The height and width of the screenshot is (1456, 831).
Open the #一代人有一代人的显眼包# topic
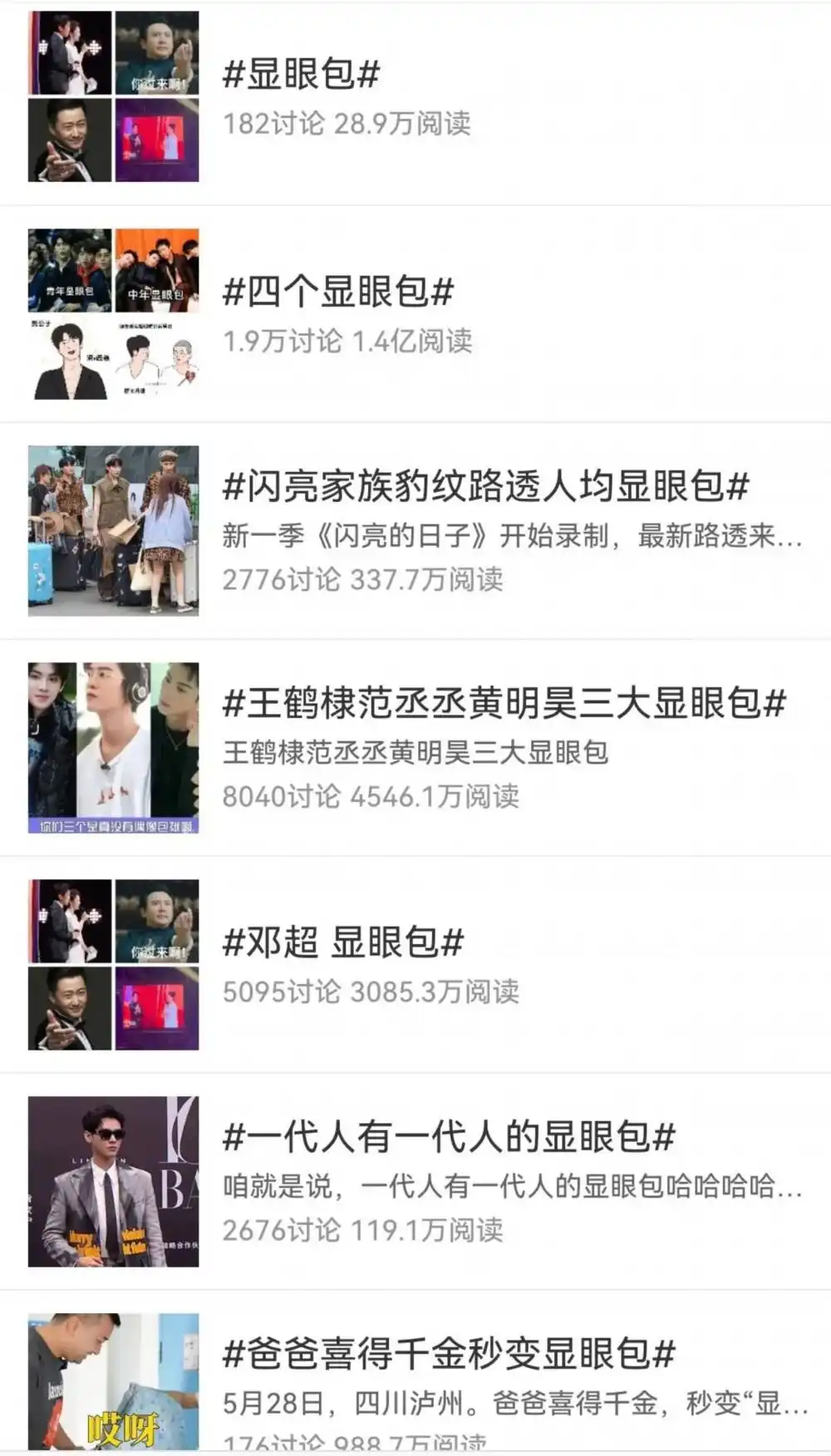click(449, 1137)
